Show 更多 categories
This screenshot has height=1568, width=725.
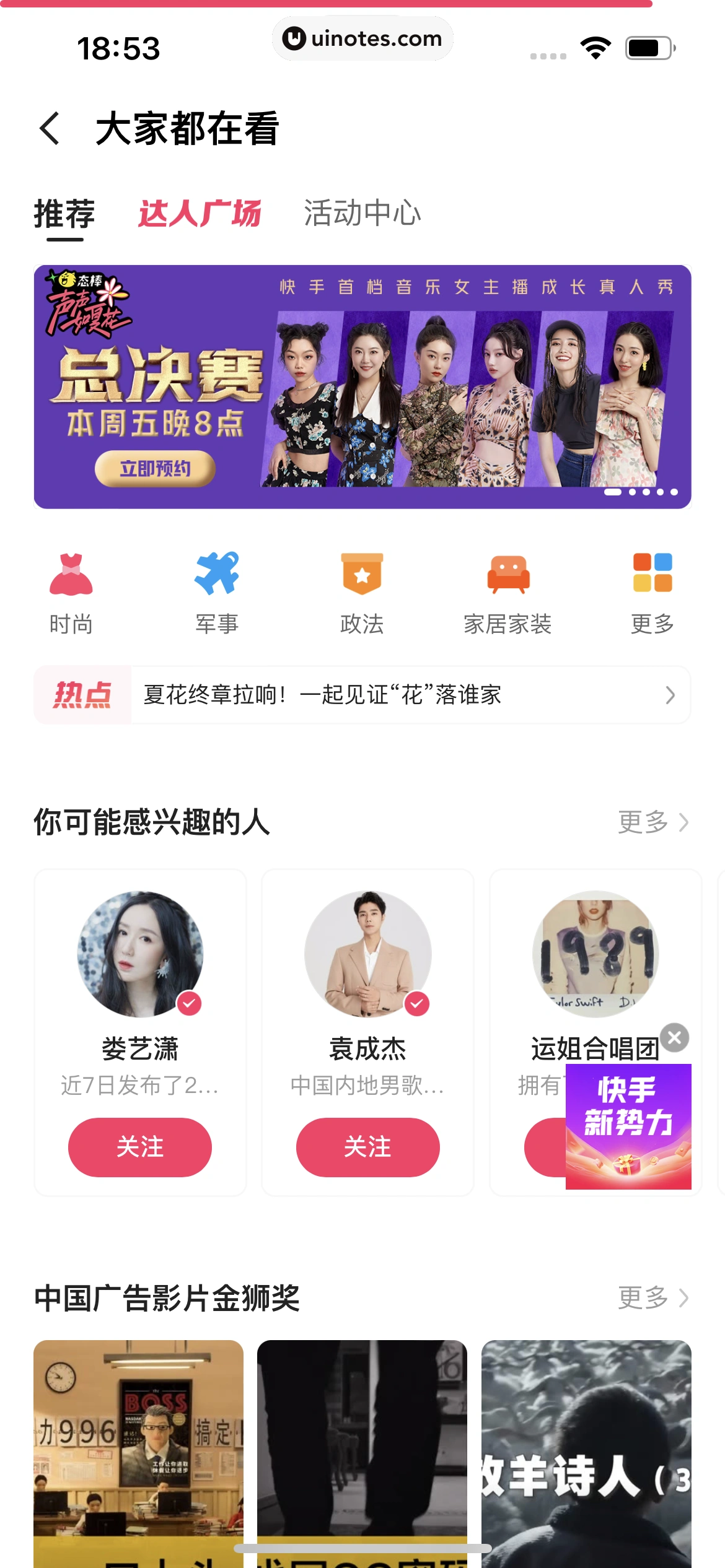pos(652,593)
